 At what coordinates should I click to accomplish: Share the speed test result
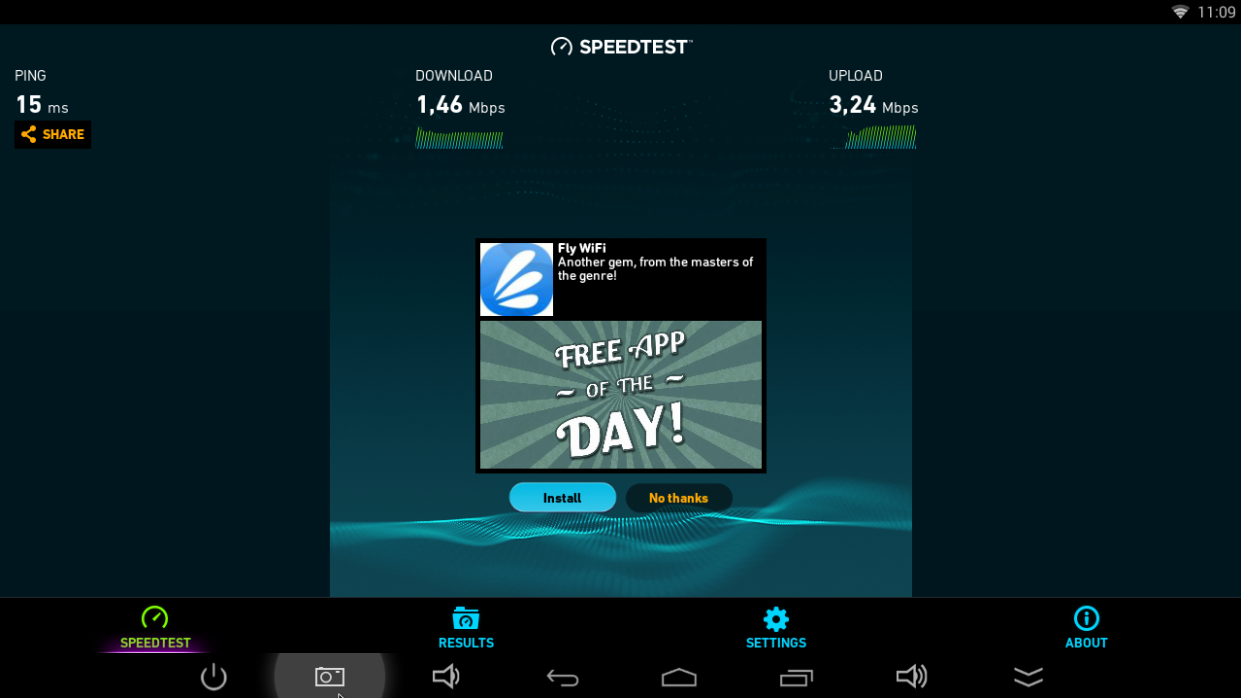(53, 135)
